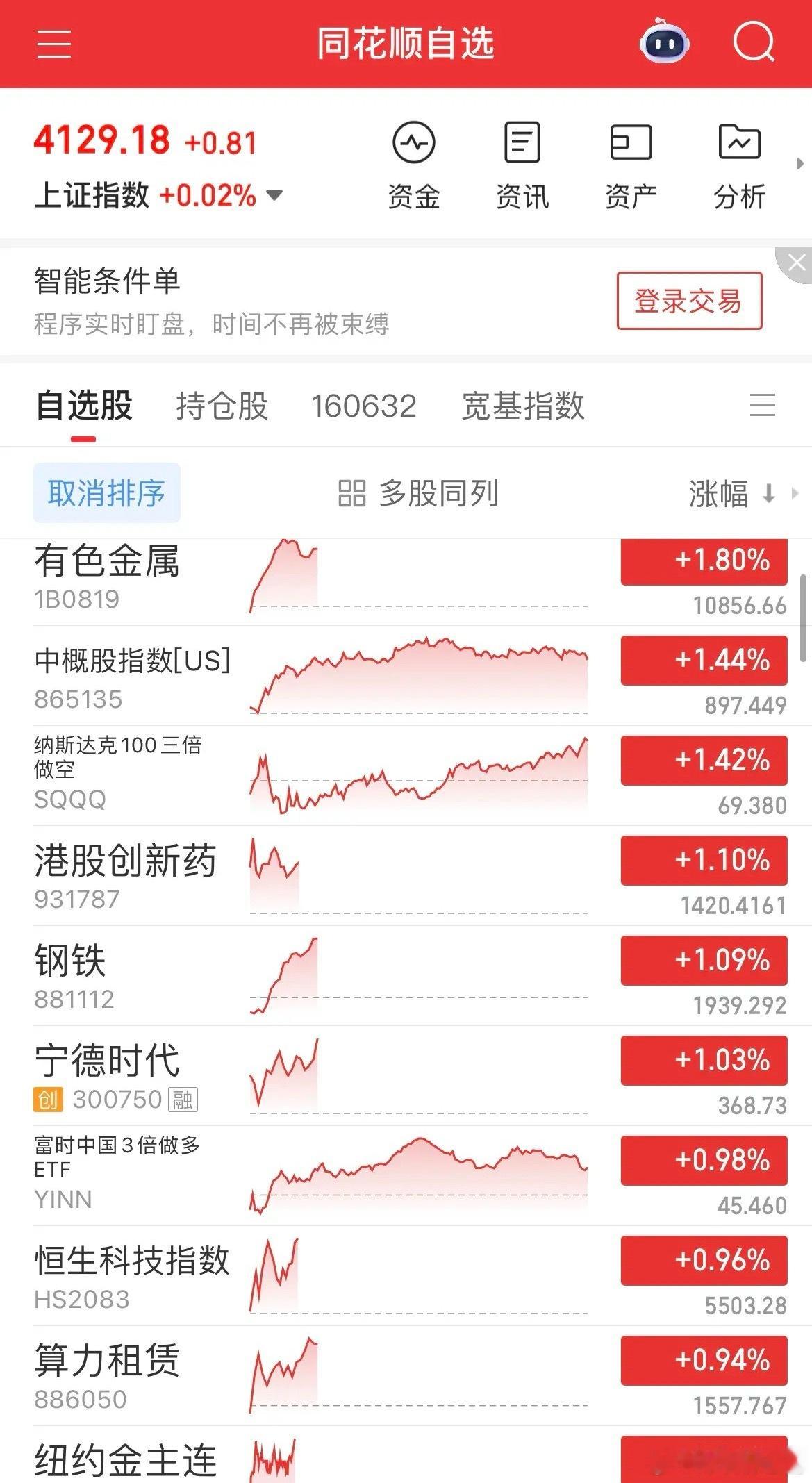Open the 资金 funds shortcut
This screenshot has height=1483, width=812.
point(414,165)
